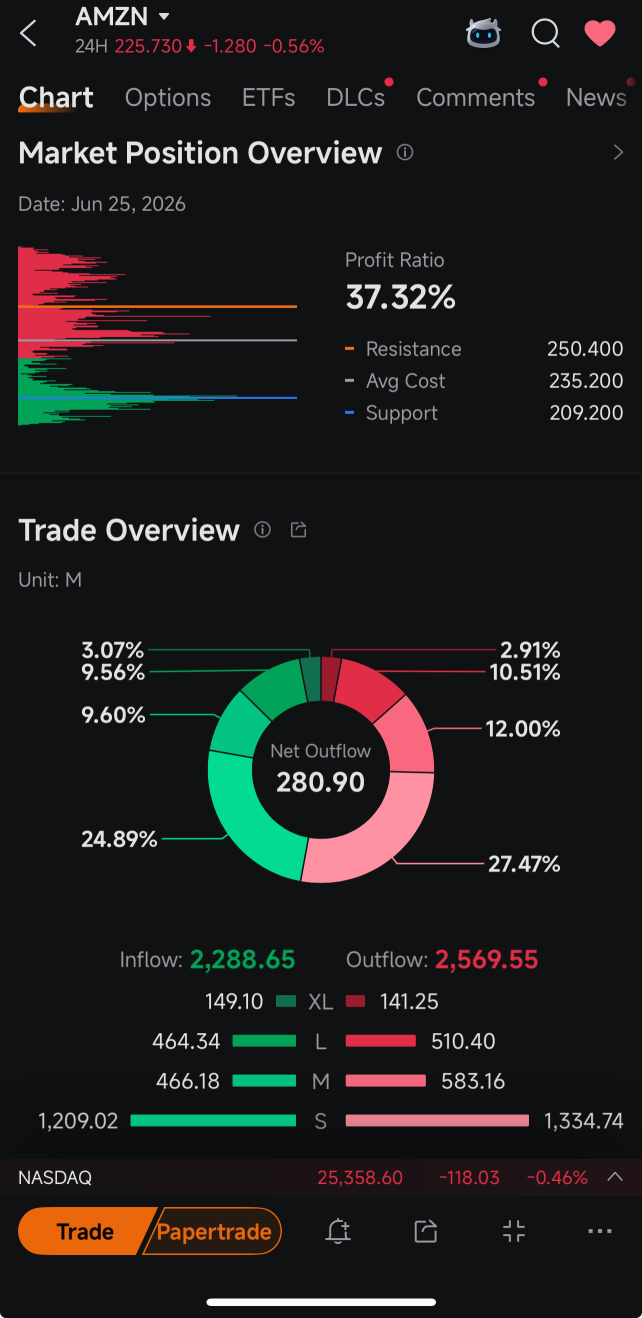Show info for Market Position Overview
This screenshot has width=642, height=1318.
point(405,153)
